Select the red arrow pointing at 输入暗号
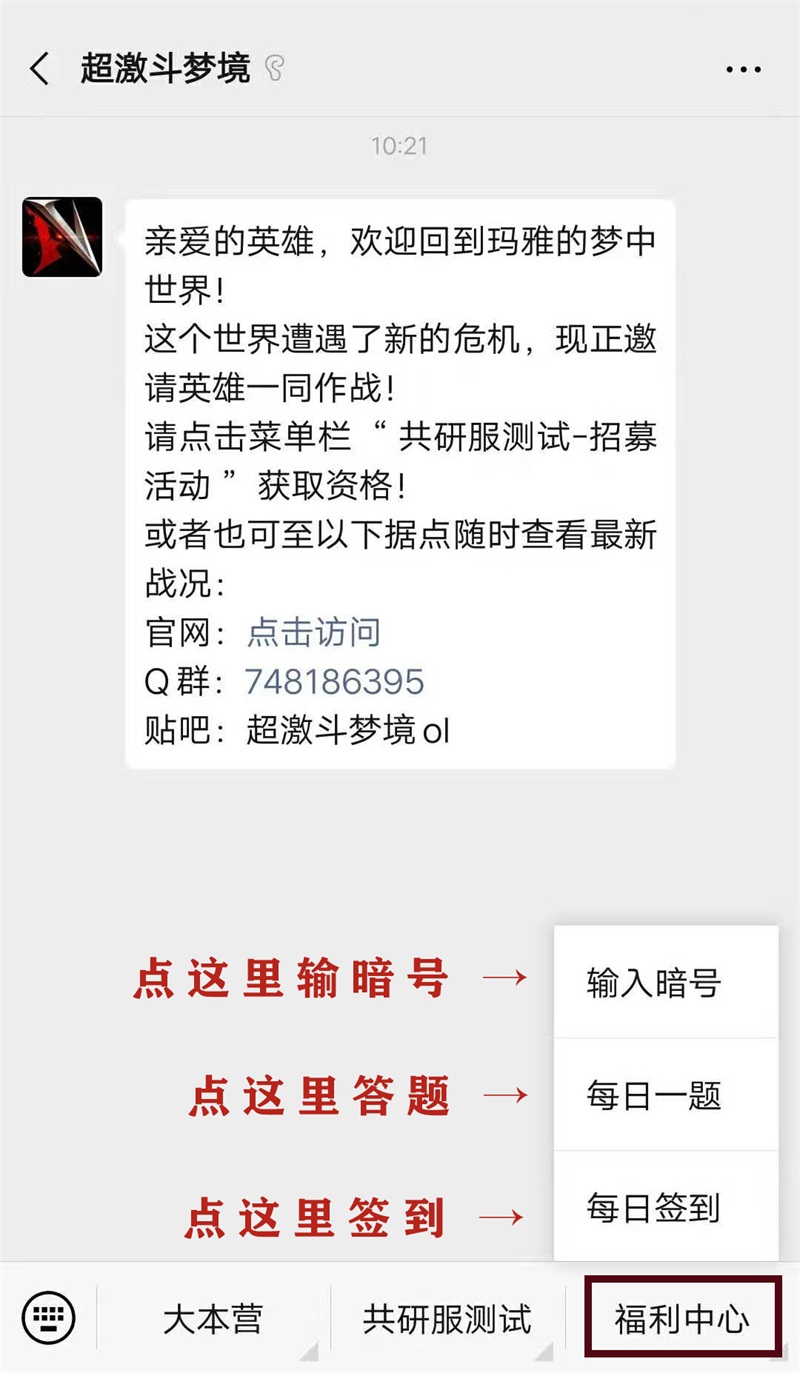The height and width of the screenshot is (1373, 800). coord(505,978)
